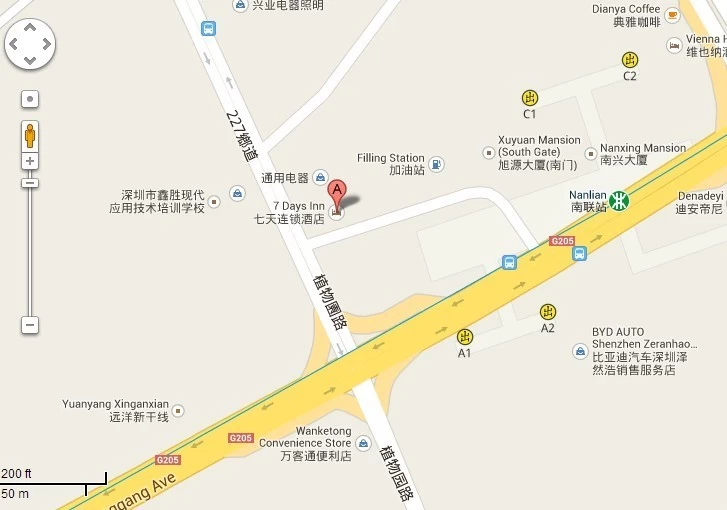Open Yuanyang Xinganxian place marker
The image size is (727, 510).
178,410
